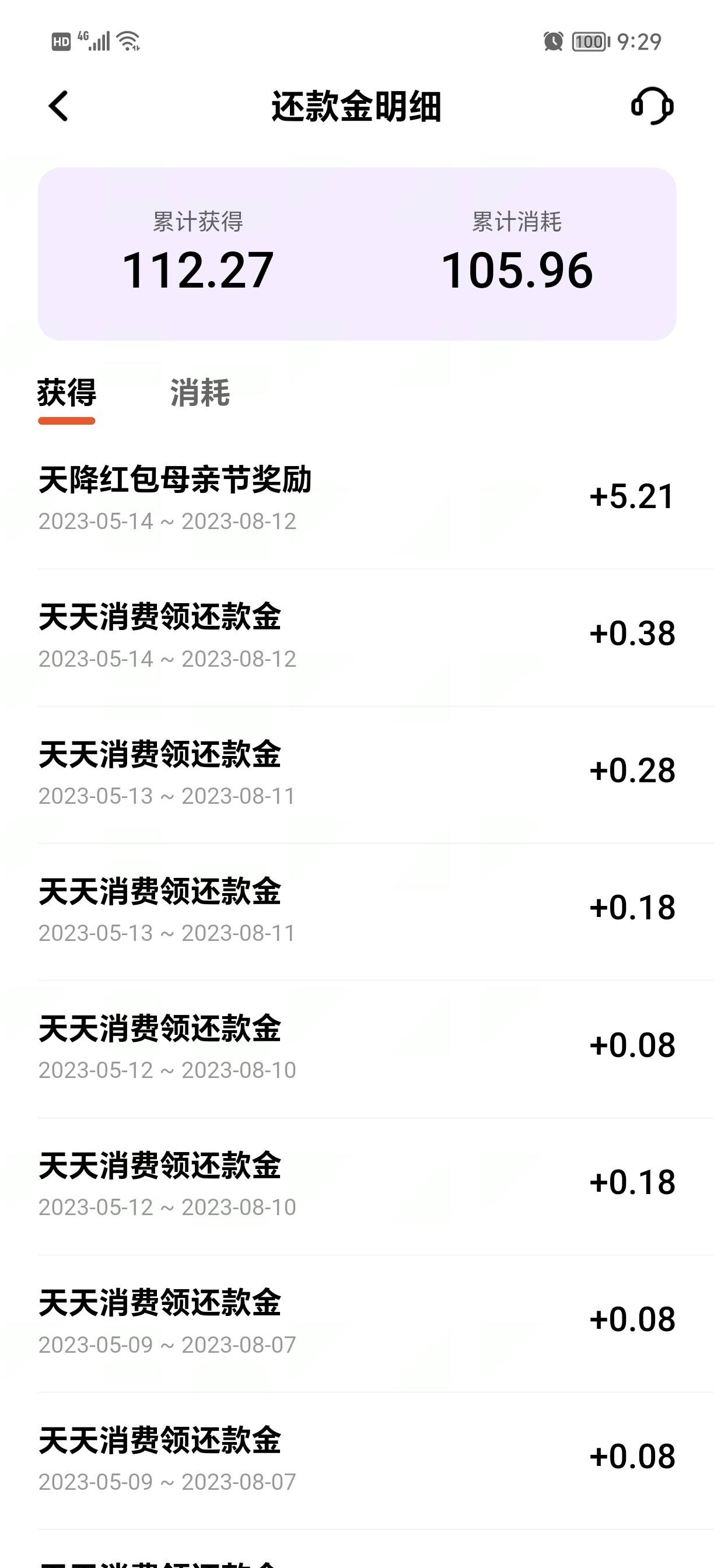Open customer service headset icon
This screenshot has height=1568, width=714.
pos(652,106)
